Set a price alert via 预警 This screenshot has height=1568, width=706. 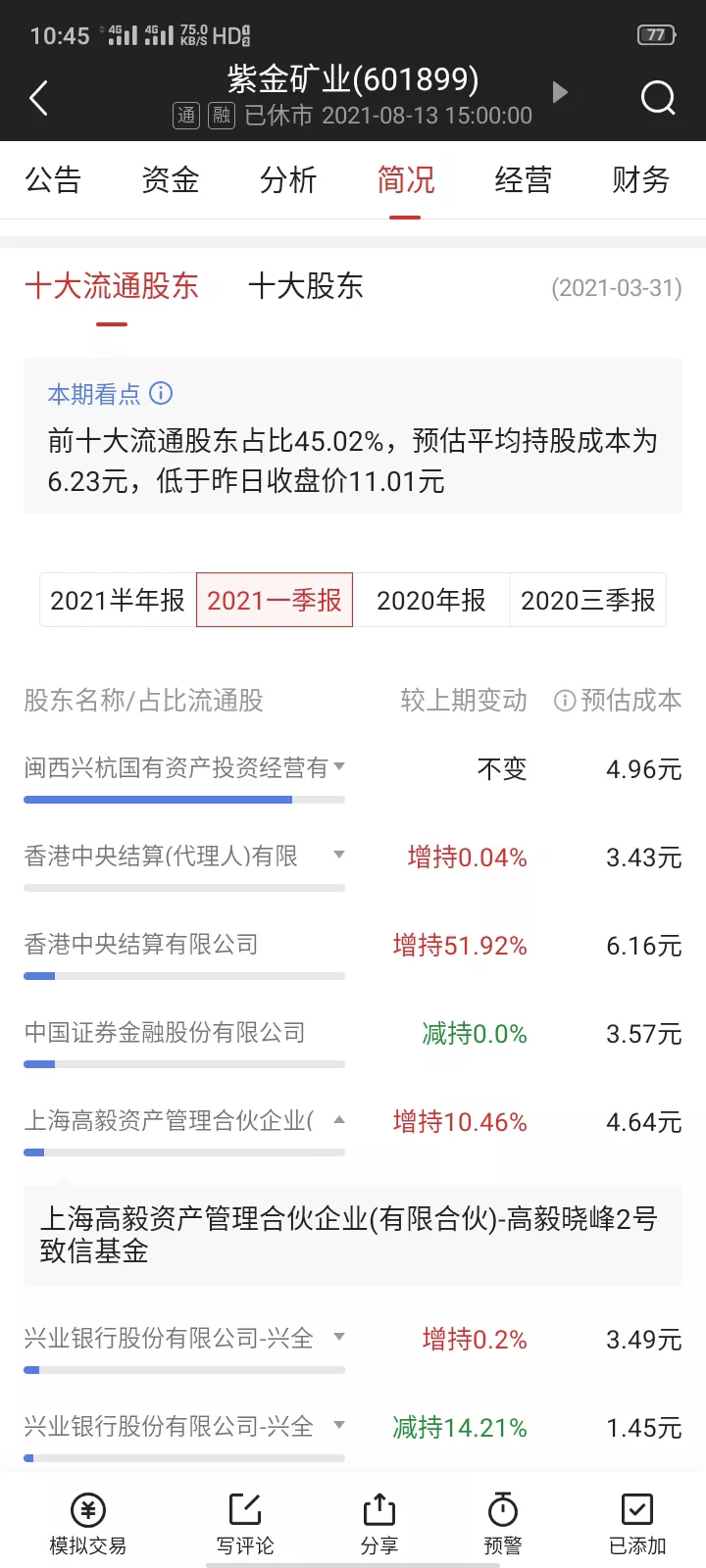tap(503, 1523)
